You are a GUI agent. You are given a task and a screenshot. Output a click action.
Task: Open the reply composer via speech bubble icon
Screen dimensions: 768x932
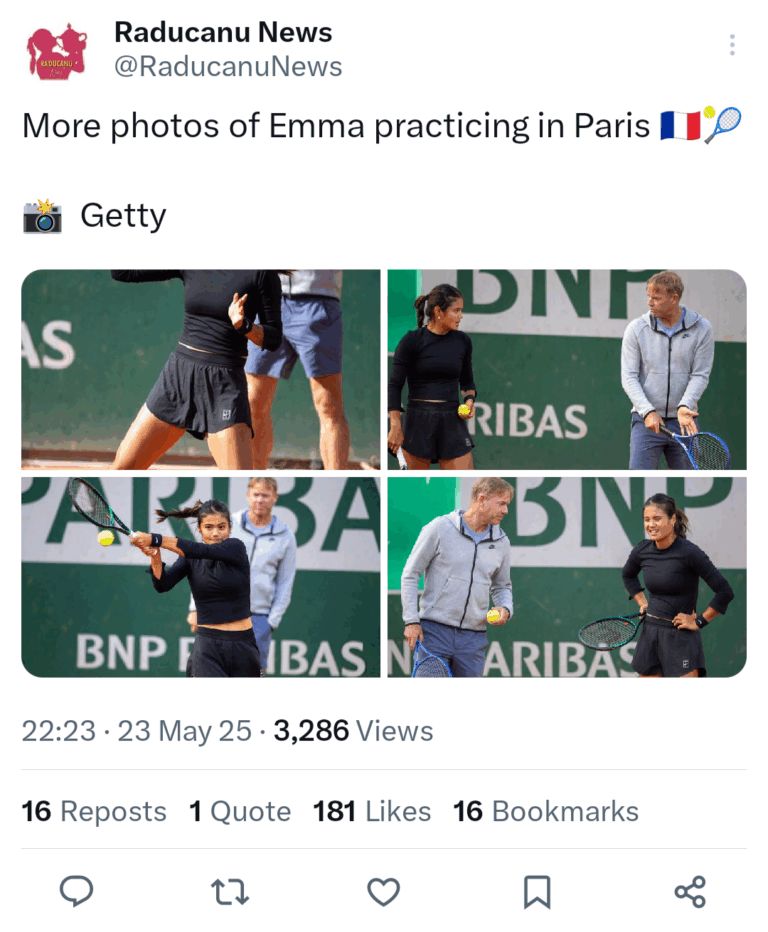(x=79, y=888)
